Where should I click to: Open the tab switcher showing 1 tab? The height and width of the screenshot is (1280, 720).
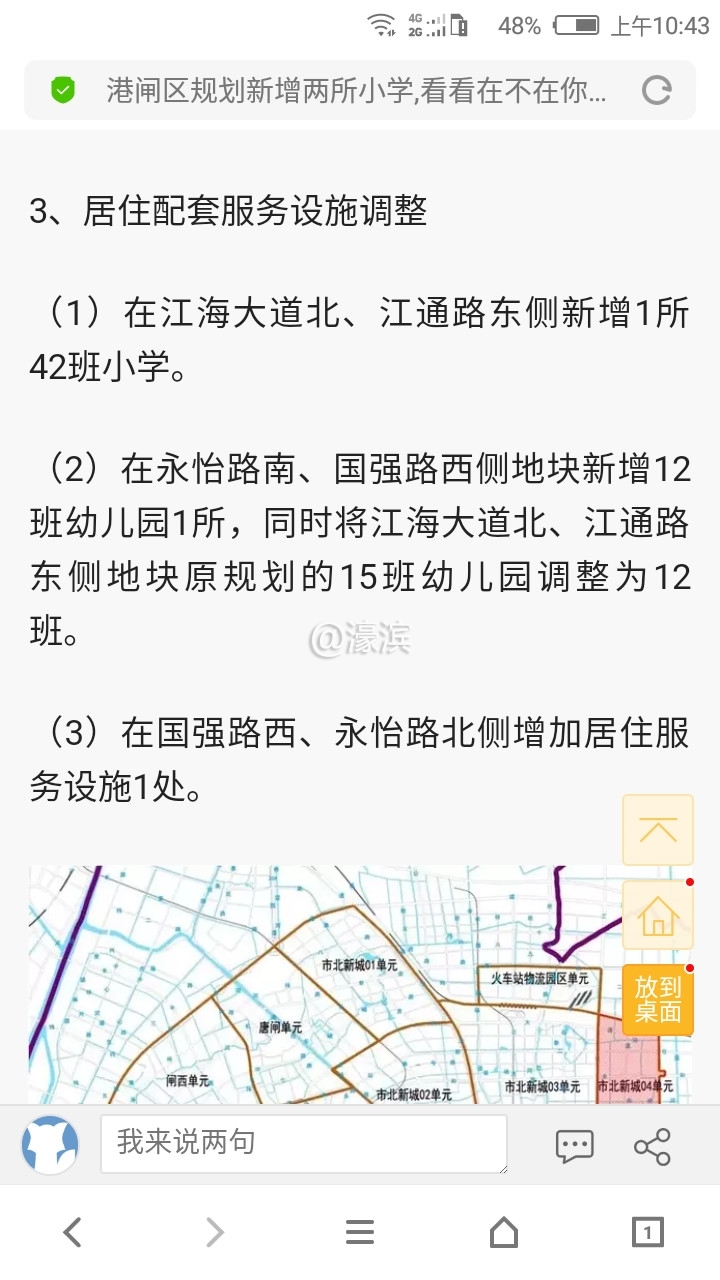click(648, 1233)
